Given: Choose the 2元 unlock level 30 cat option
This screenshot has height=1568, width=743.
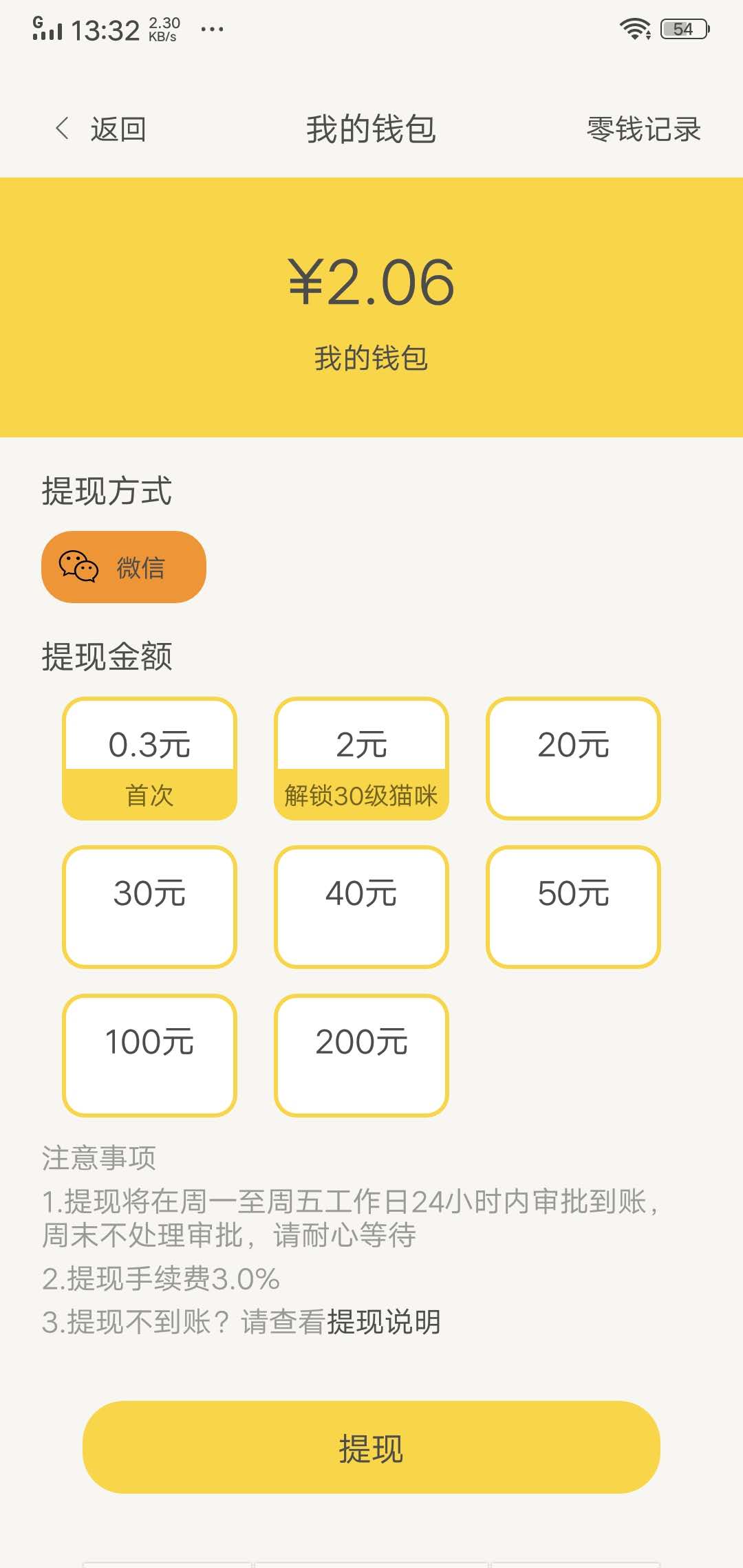Looking at the screenshot, I should point(361,756).
